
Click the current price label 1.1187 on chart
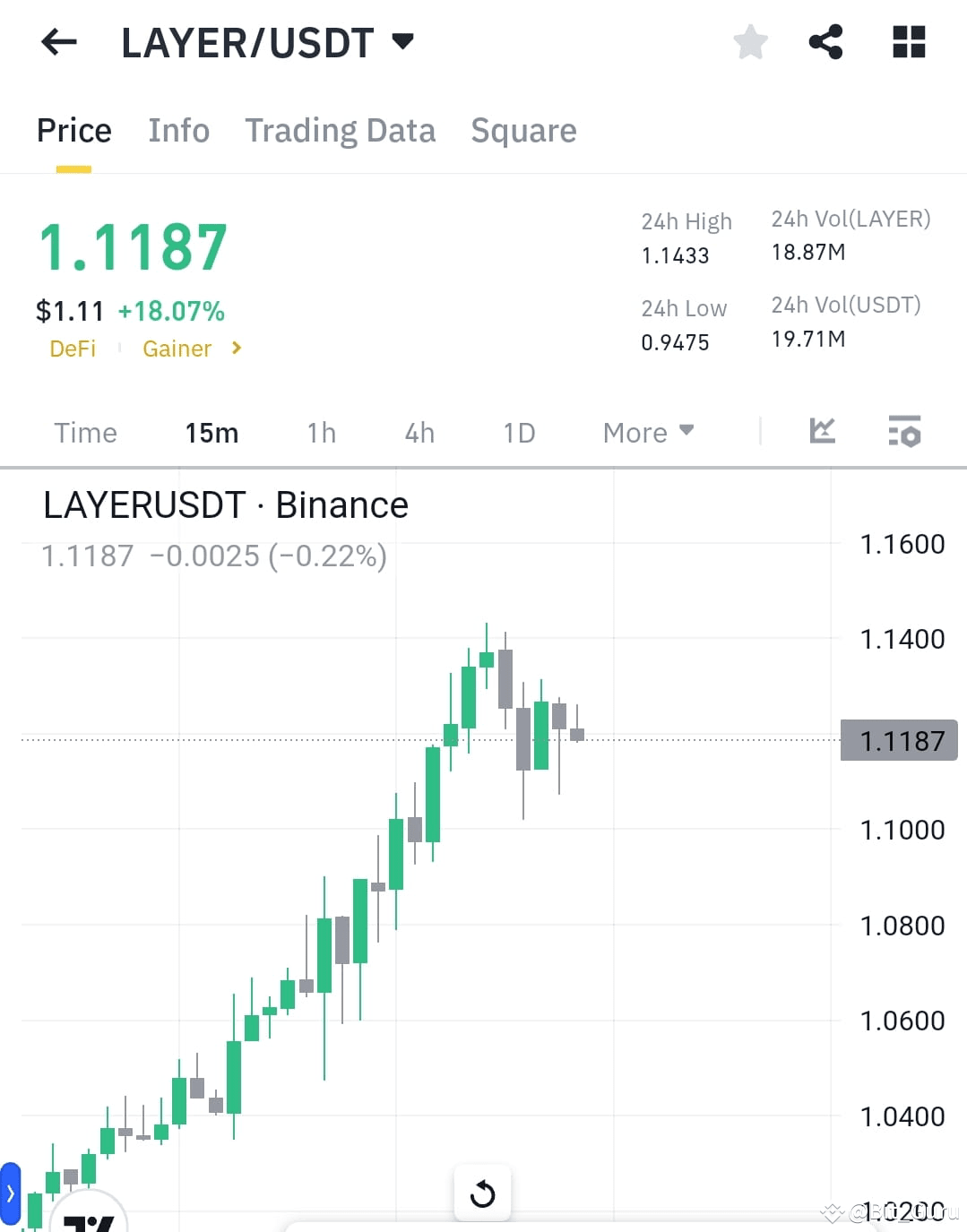coord(899,740)
